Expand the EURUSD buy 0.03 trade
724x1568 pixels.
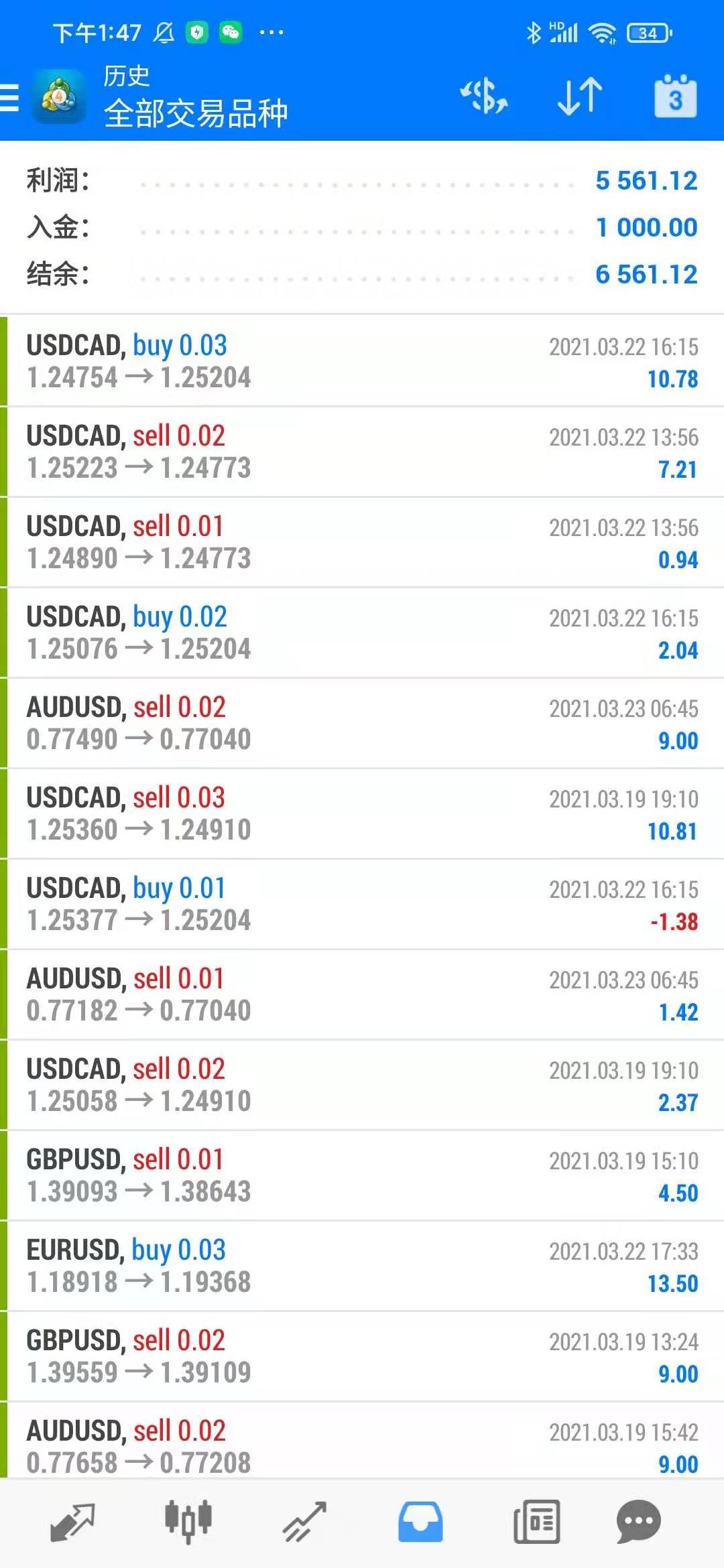tap(362, 1266)
